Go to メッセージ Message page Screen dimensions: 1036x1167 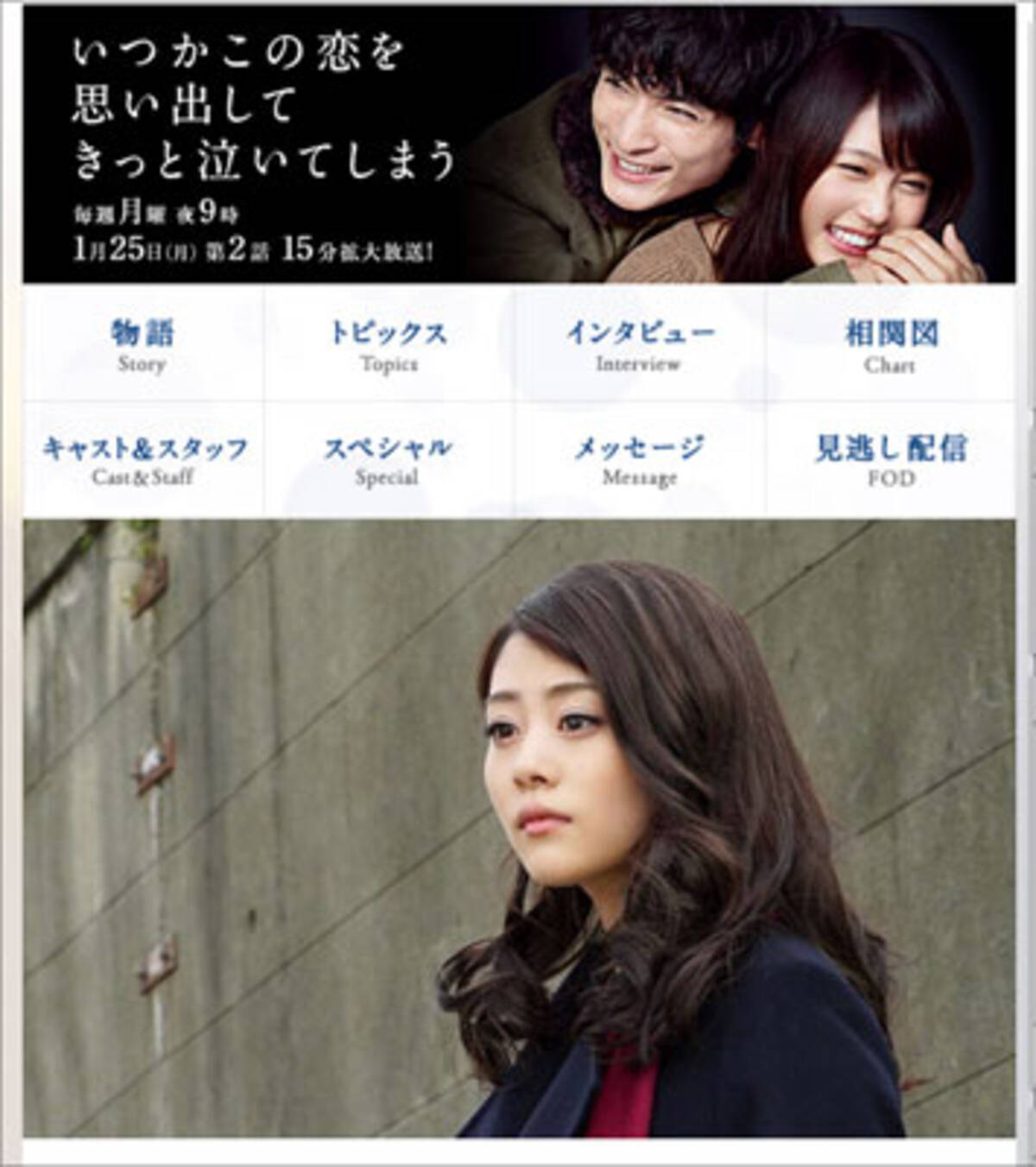639,460
